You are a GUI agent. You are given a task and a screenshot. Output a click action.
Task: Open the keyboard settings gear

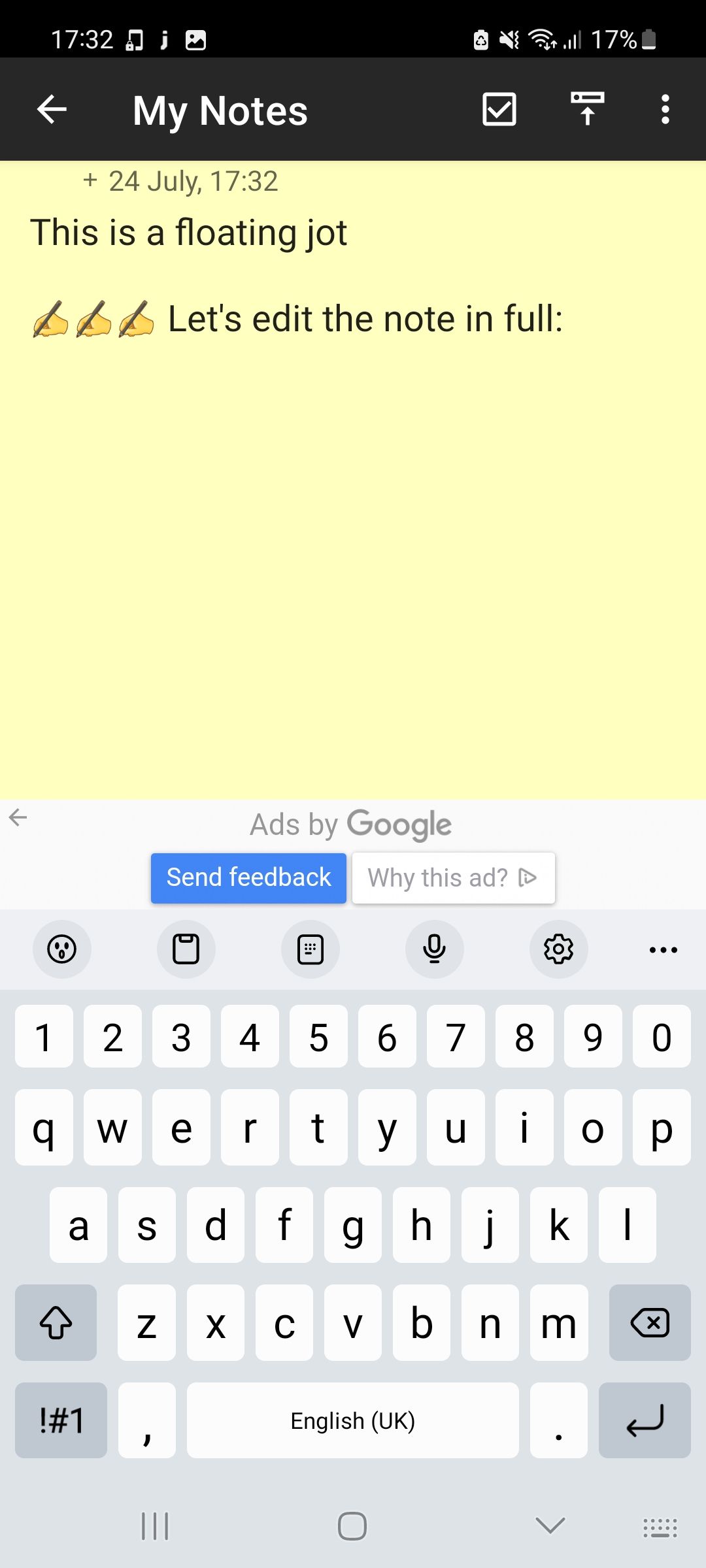click(559, 949)
